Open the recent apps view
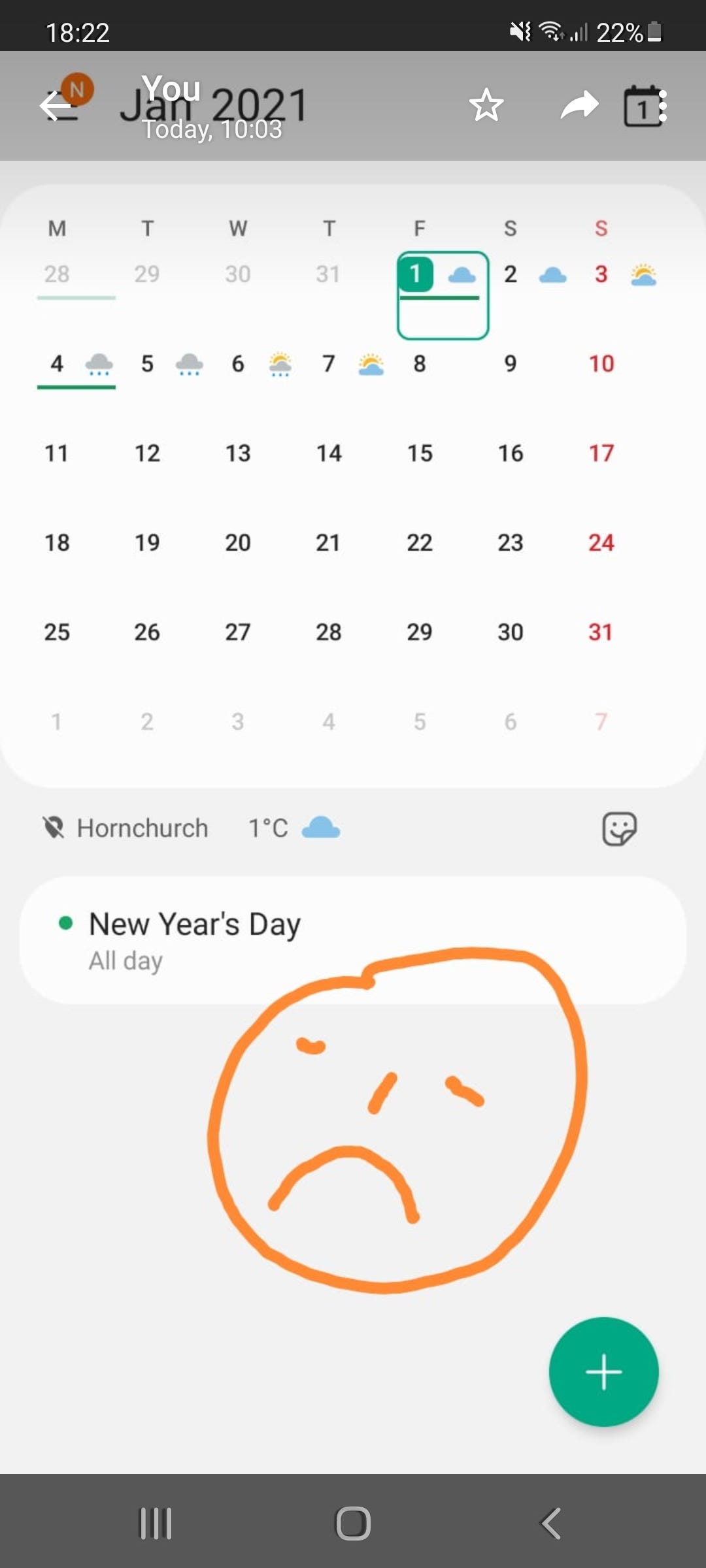The width and height of the screenshot is (706, 1568). tap(156, 1524)
